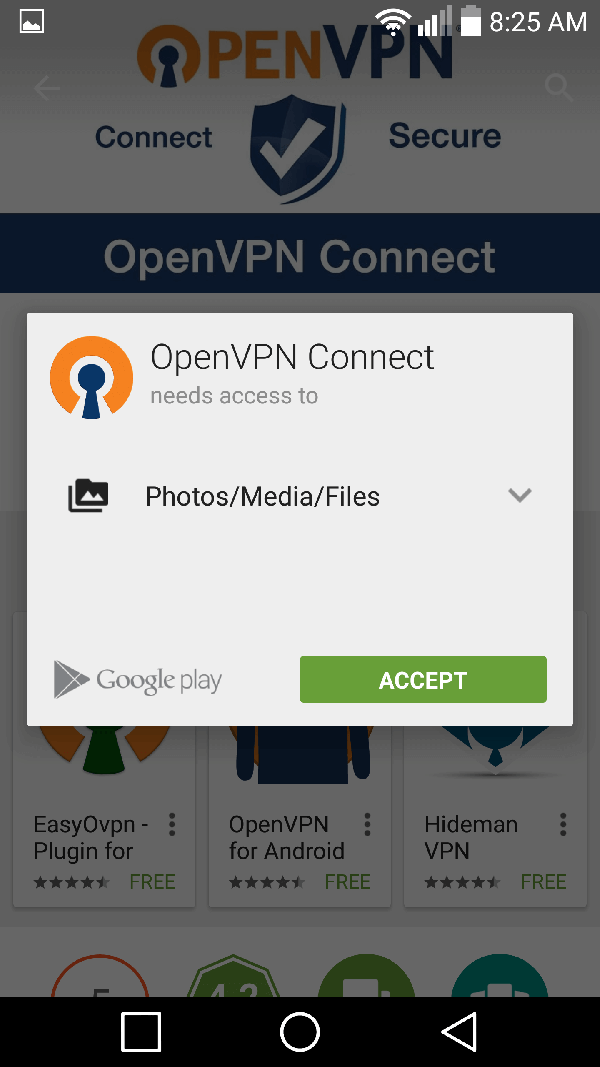The width and height of the screenshot is (600, 1067).
Task: Go to the home screen
Action: [300, 1031]
